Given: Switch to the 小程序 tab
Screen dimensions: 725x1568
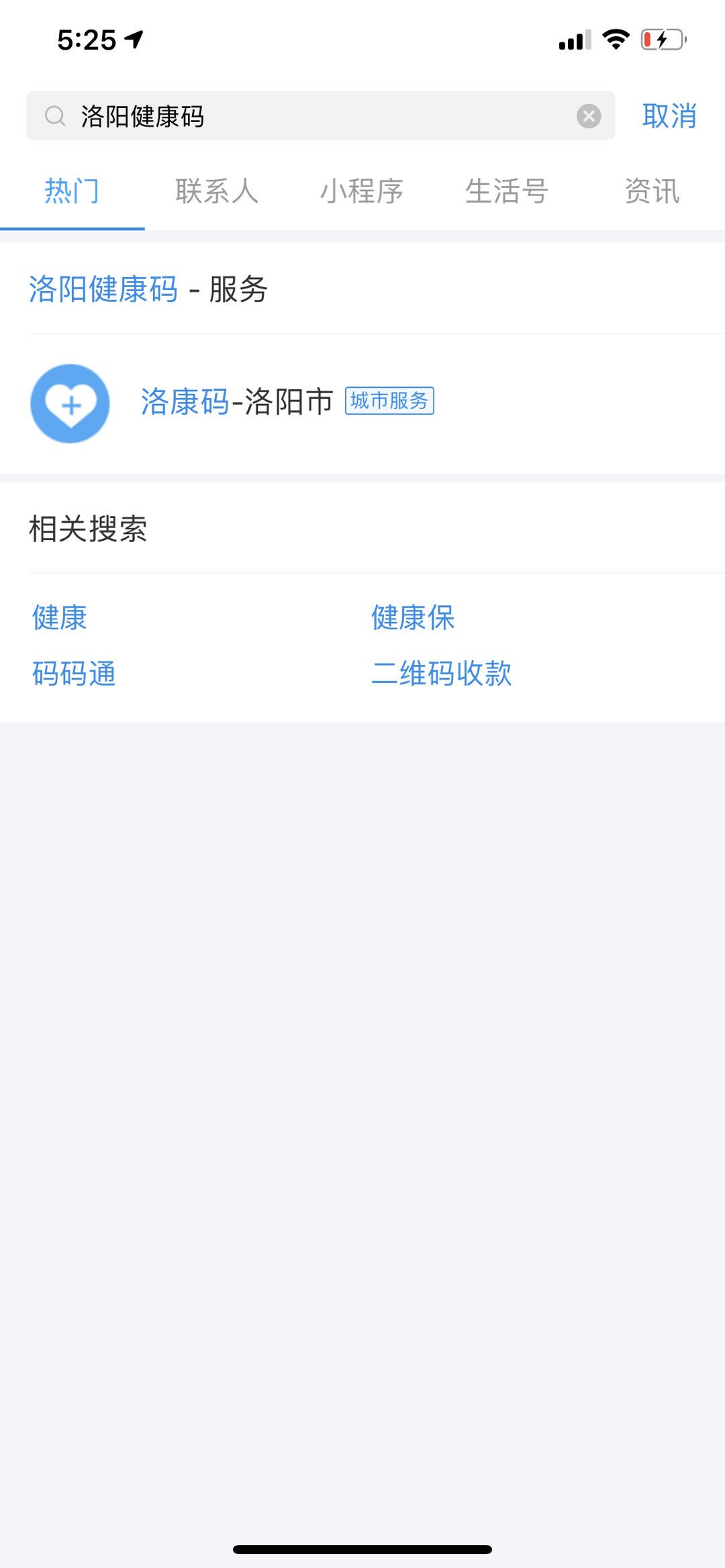Looking at the screenshot, I should [362, 191].
